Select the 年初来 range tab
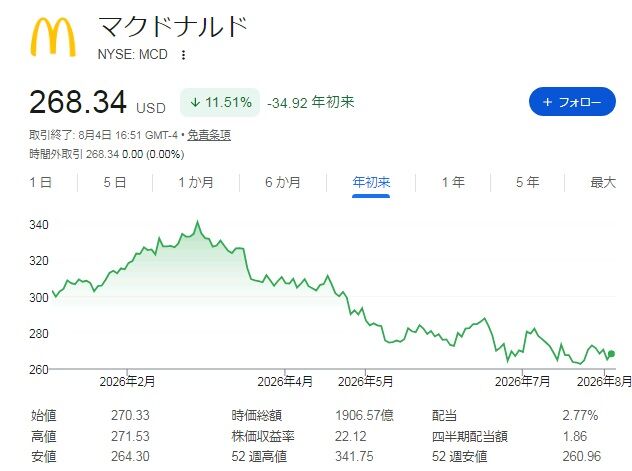632x471 pixels. click(371, 183)
